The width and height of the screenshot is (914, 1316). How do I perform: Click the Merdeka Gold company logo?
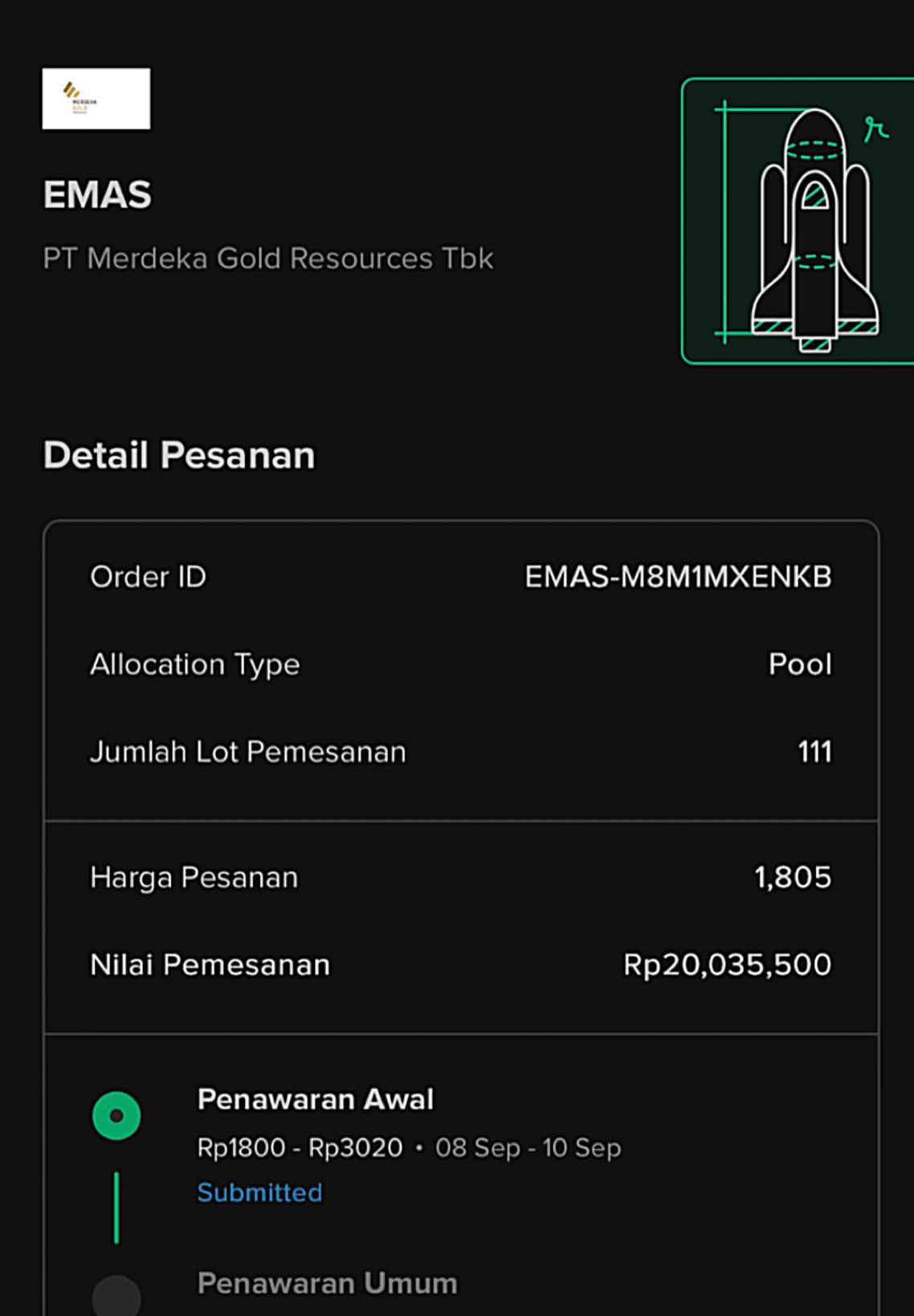tap(96, 98)
